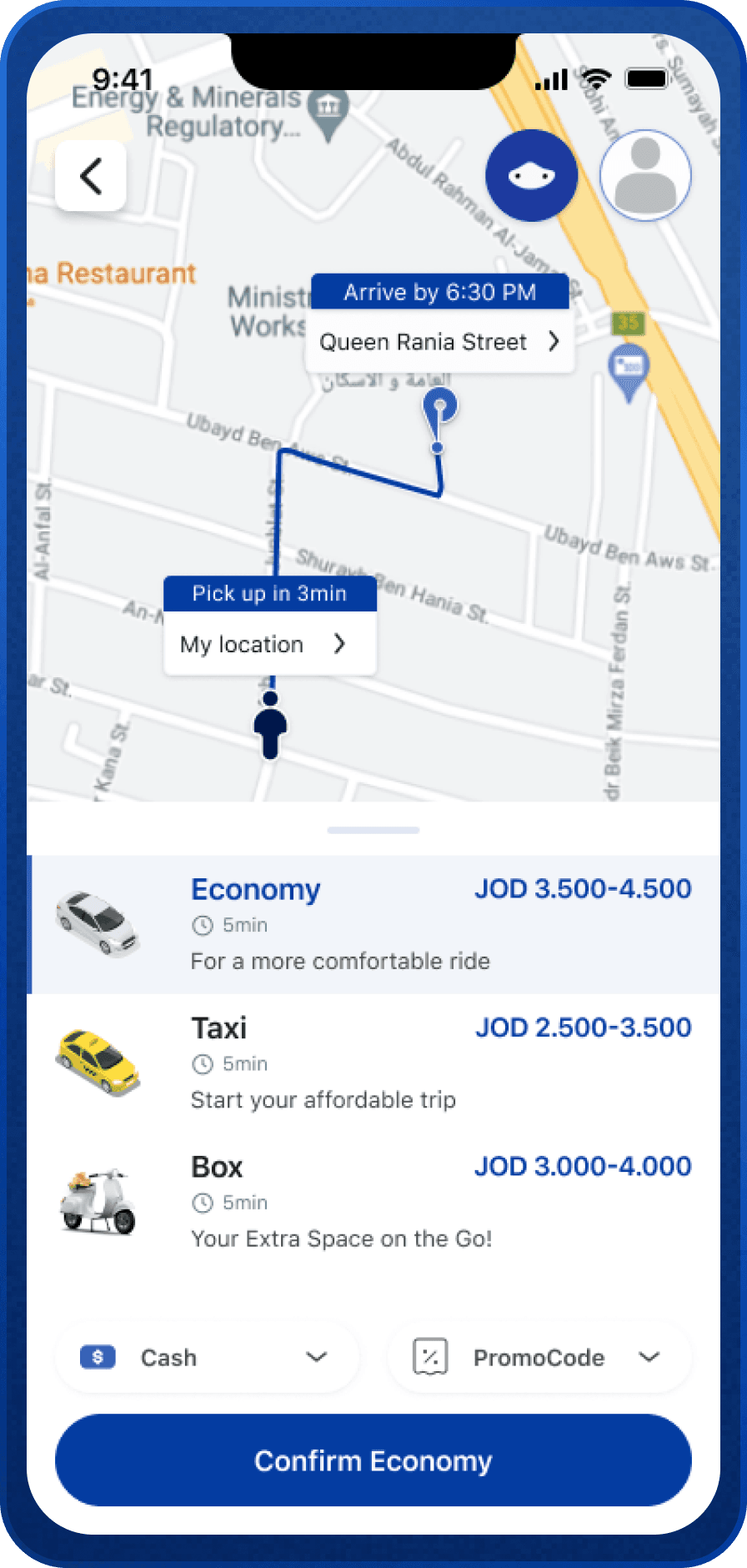Open the in-app support chatbot icon
The image size is (747, 1568).
tap(531, 175)
